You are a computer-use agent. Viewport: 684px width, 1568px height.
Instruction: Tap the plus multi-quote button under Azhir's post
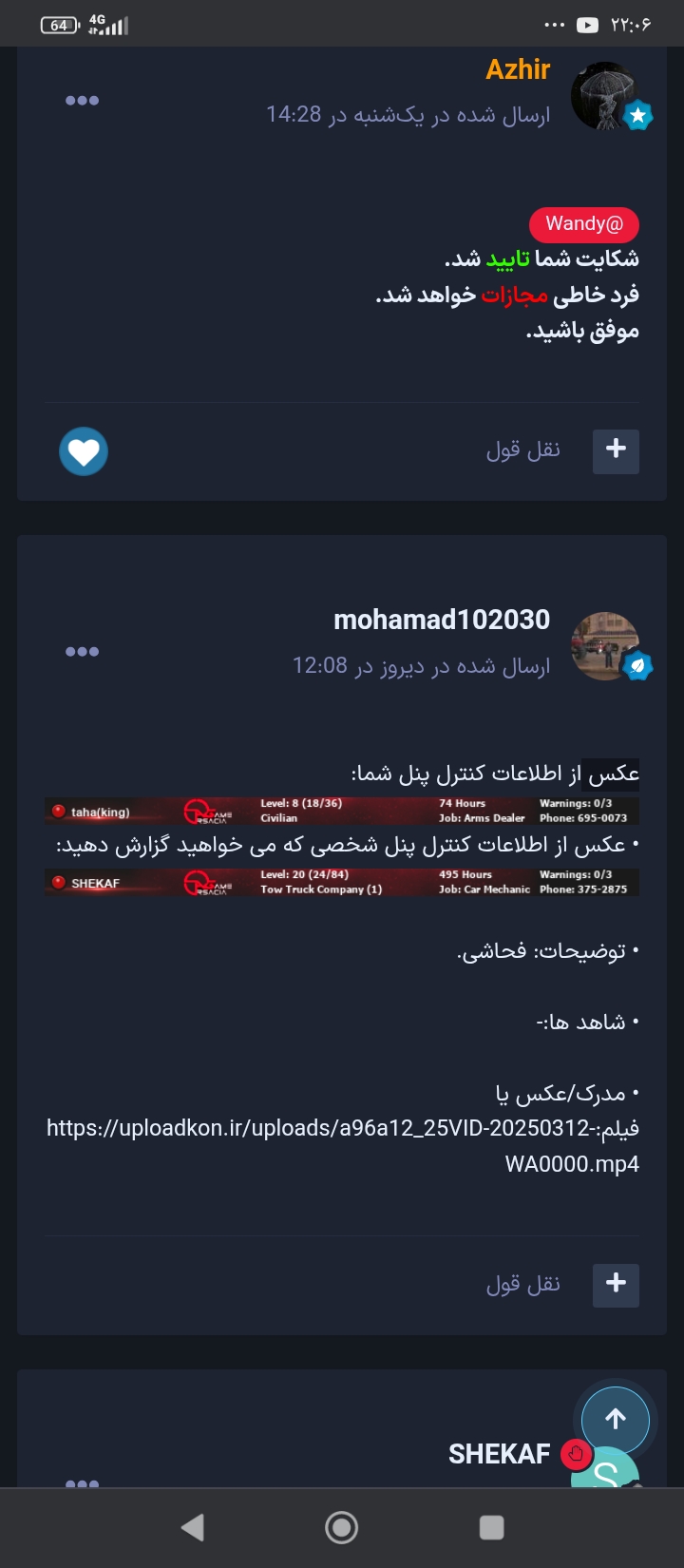point(616,449)
